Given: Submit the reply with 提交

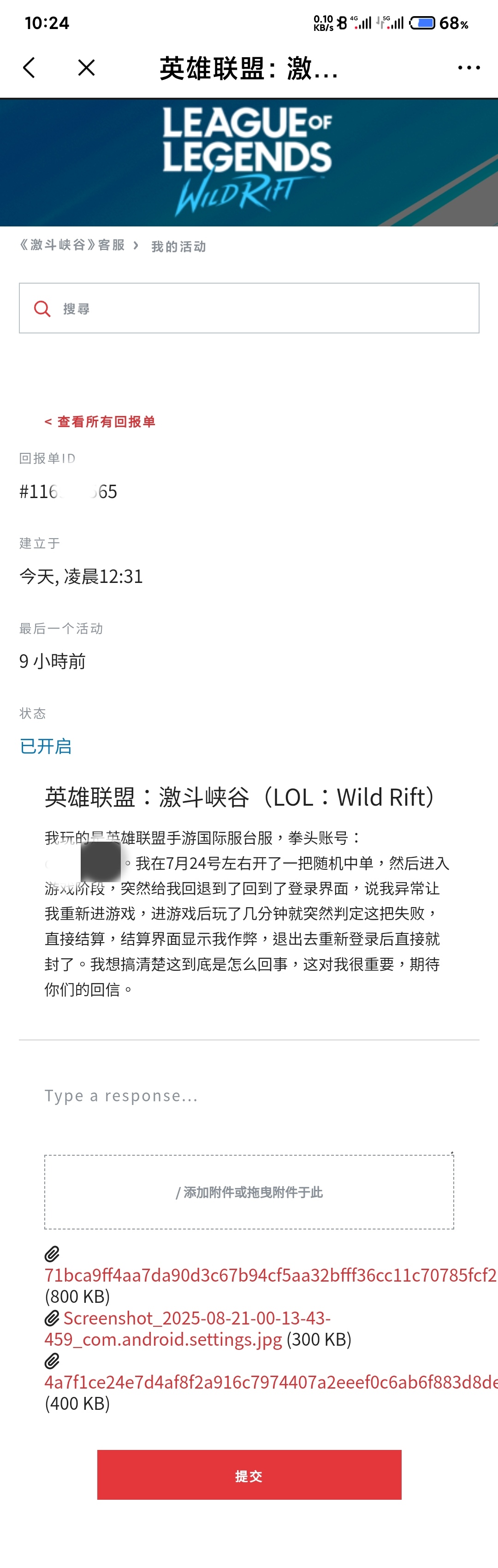Looking at the screenshot, I should pos(249,1475).
